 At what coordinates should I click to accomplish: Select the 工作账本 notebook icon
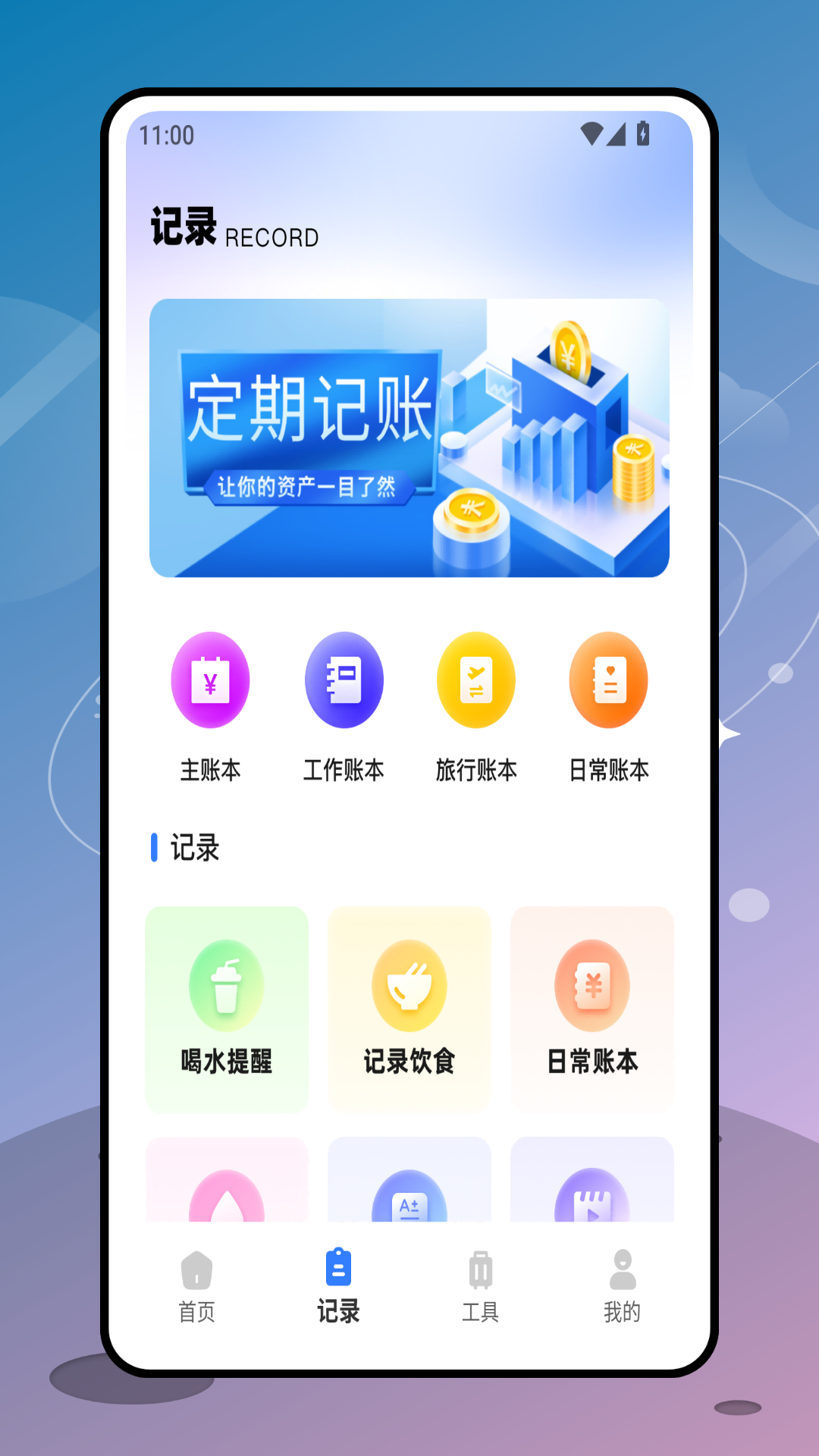344,679
